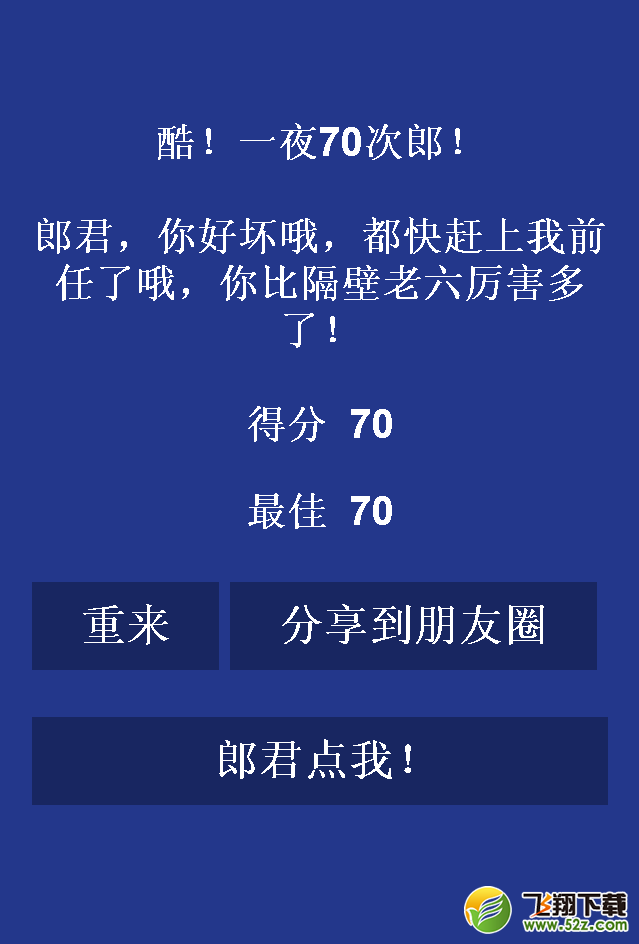Viewport: 639px width, 944px height.
Task: Tap 重来 to restart the game
Action: pyautogui.click(x=125, y=626)
